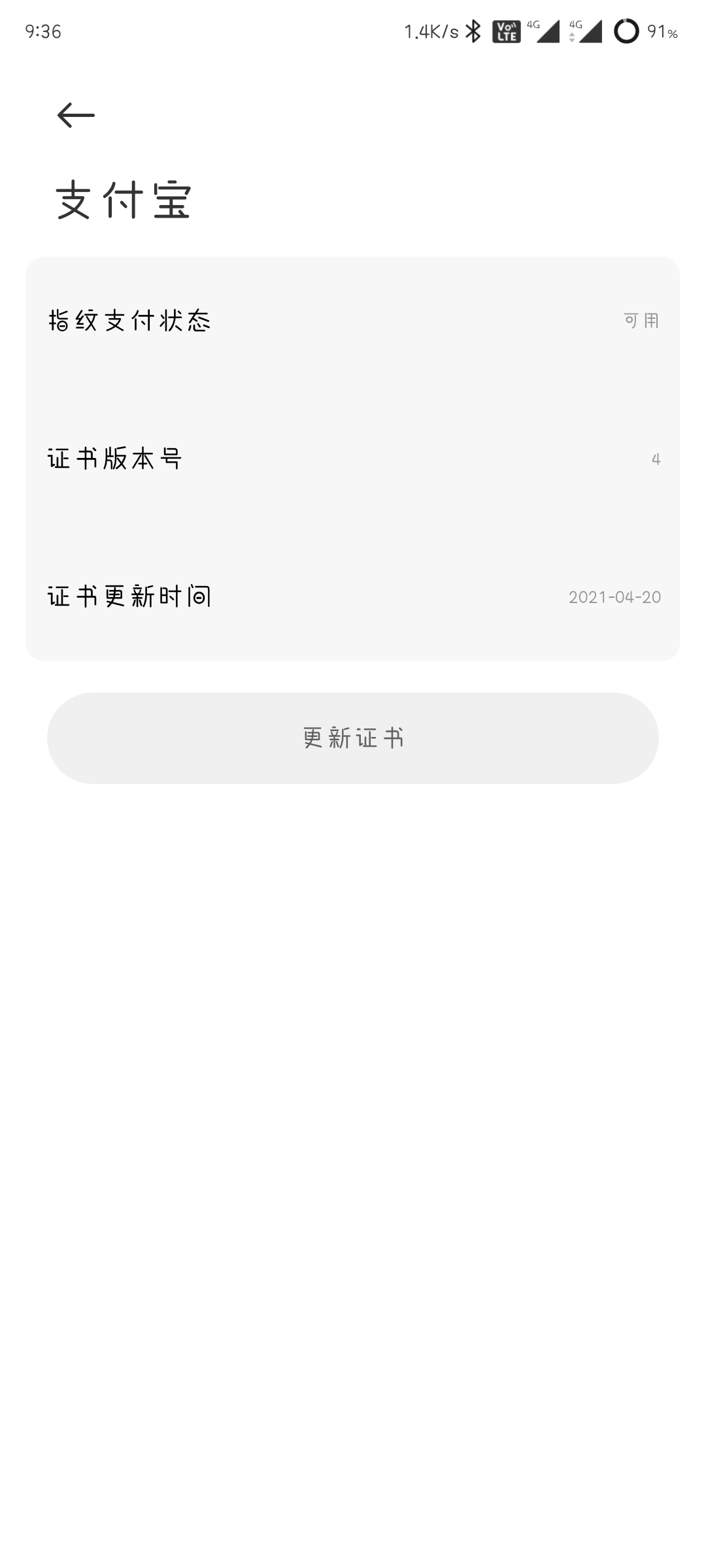Image resolution: width=706 pixels, height=1568 pixels.
Task: Go back using the top-left arrow
Action: click(76, 115)
